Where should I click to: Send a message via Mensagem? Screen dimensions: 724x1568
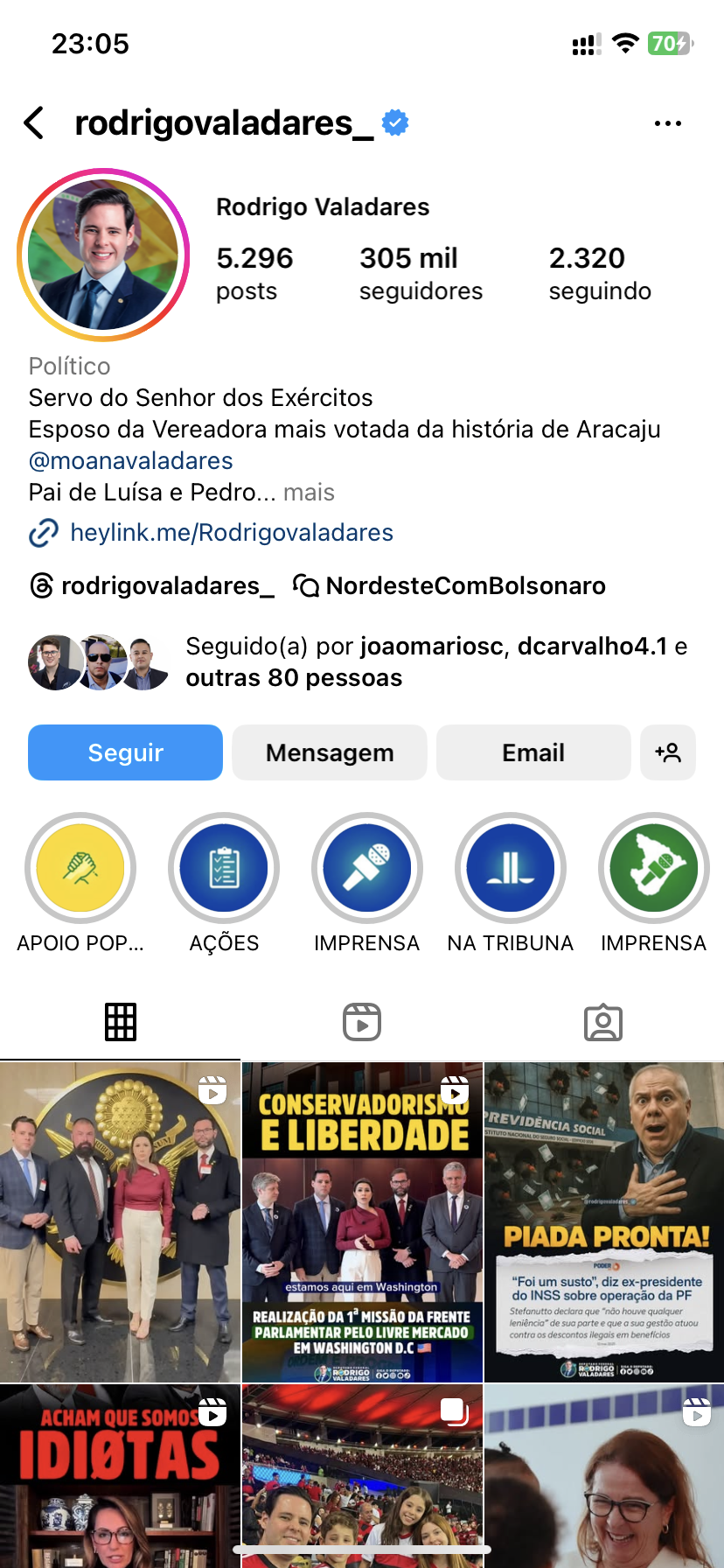pos(329,752)
